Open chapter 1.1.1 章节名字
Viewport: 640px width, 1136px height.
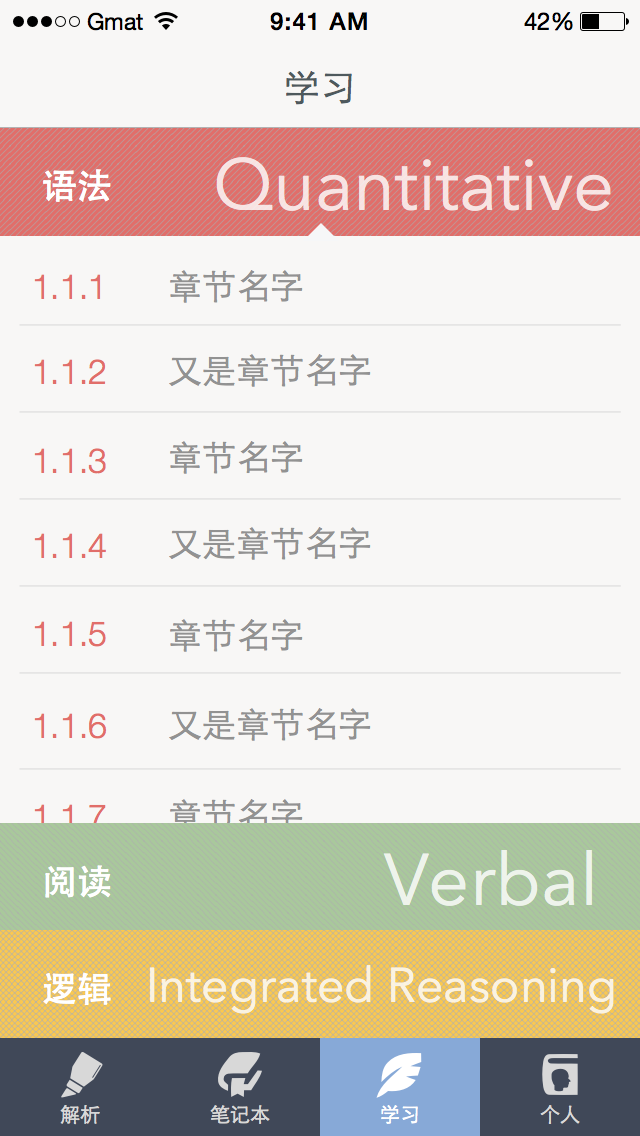tap(320, 285)
